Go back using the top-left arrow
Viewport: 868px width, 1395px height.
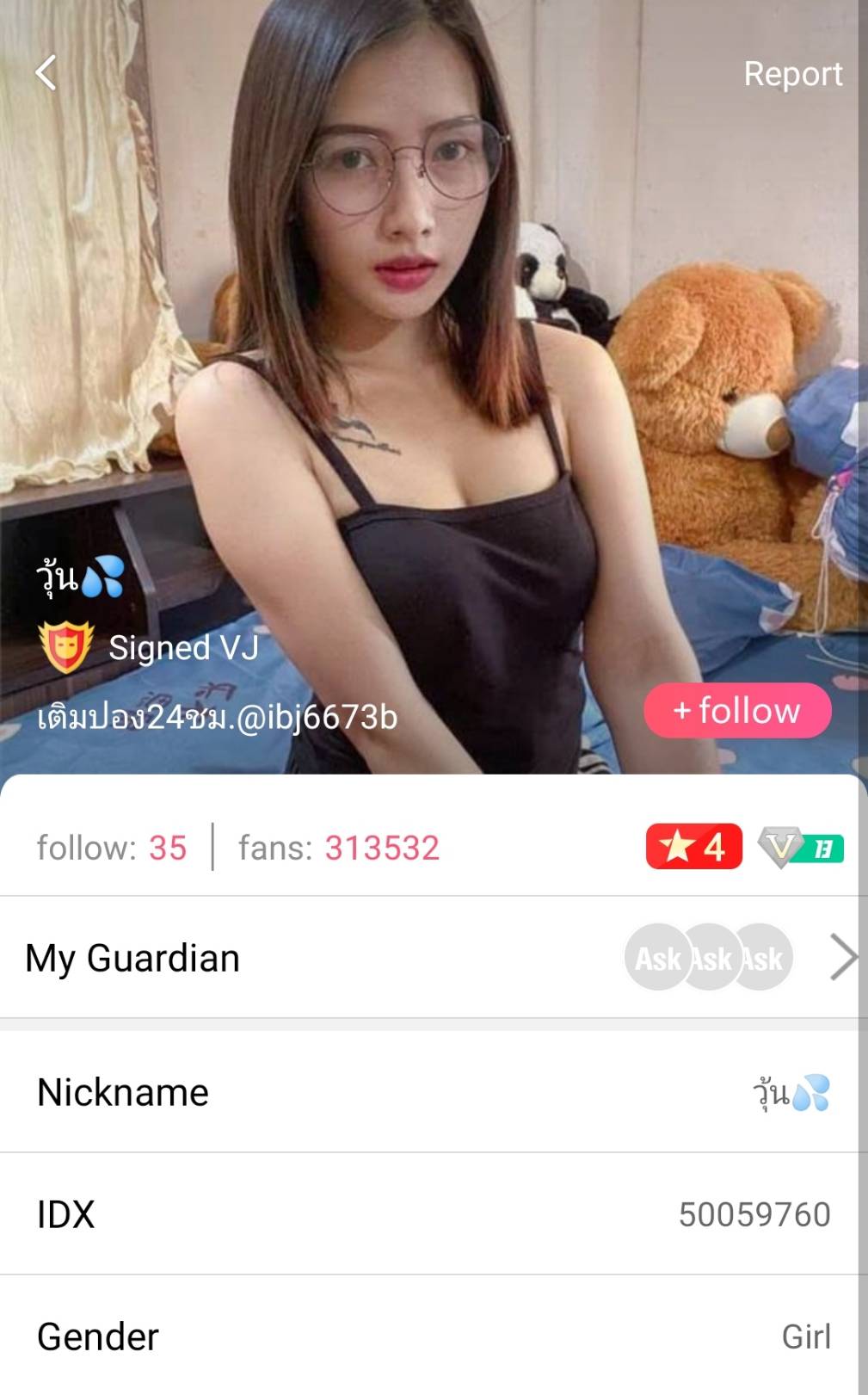(x=46, y=73)
